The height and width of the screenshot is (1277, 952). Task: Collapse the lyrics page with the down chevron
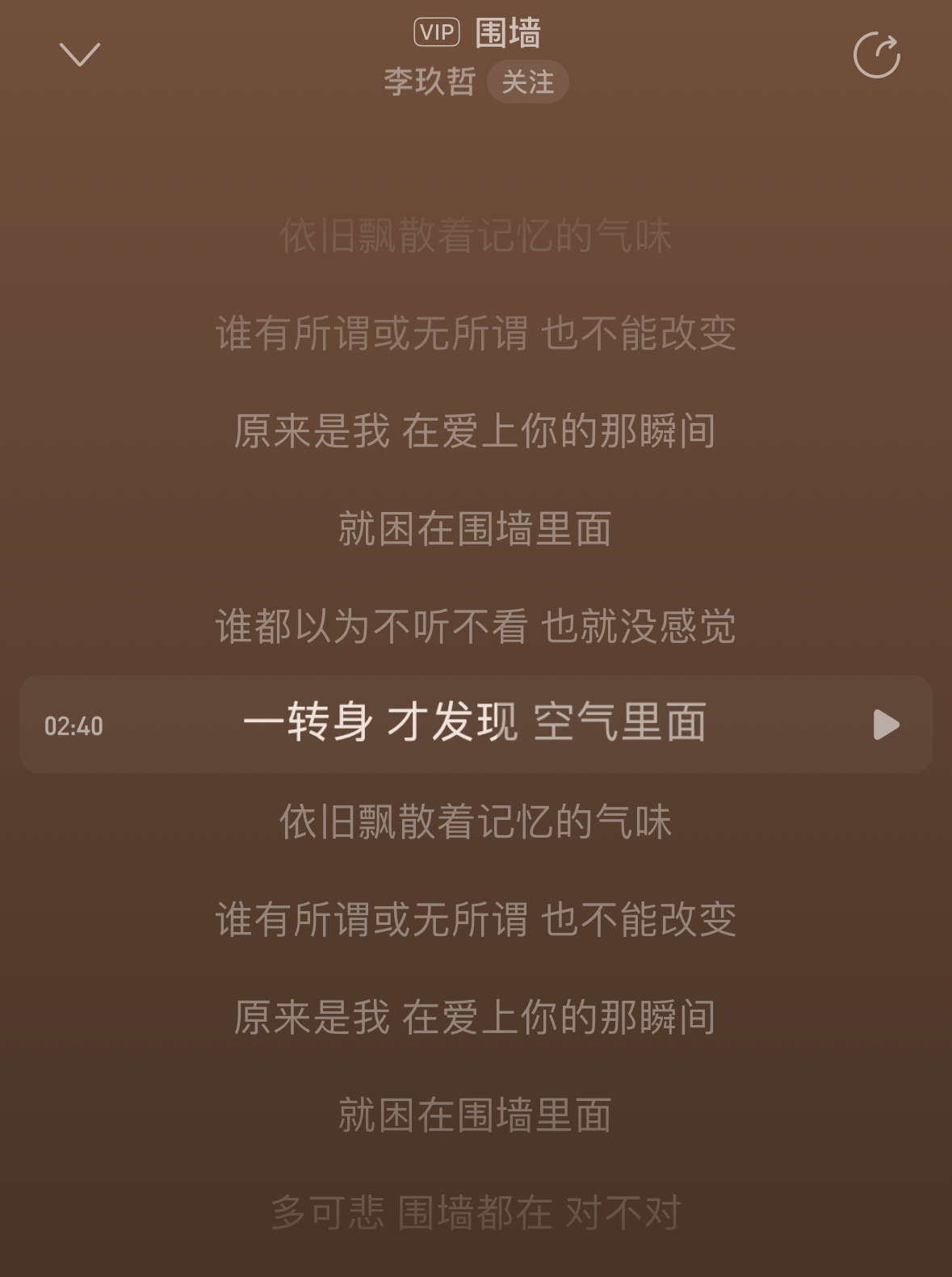pos(80,55)
